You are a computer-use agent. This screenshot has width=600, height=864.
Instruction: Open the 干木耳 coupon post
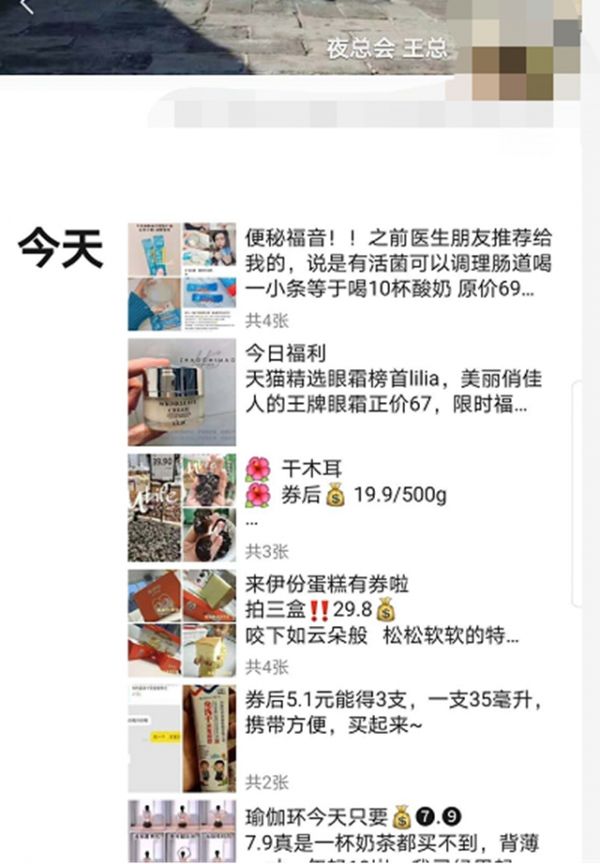[x=398, y=495]
